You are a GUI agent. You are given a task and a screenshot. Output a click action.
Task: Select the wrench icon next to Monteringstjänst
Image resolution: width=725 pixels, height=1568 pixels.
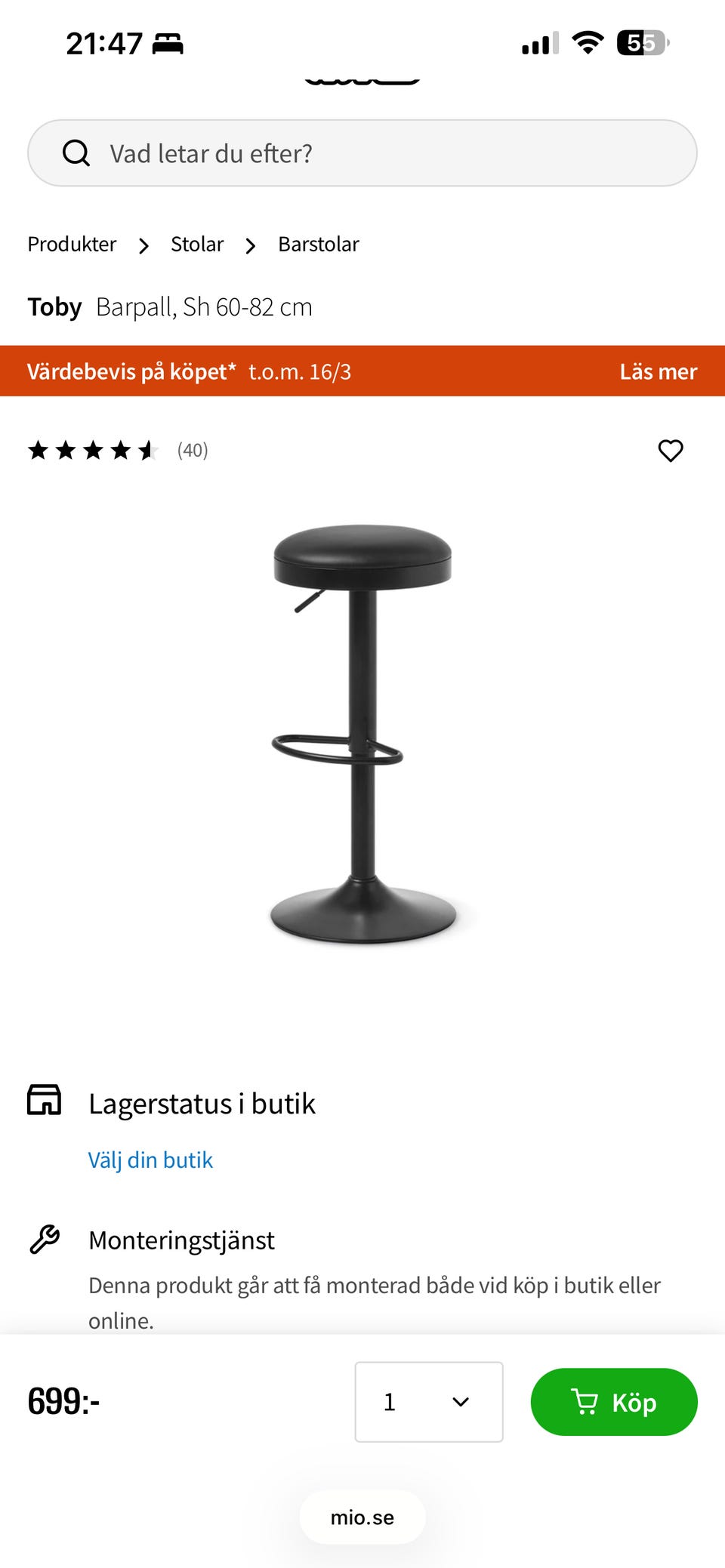pyautogui.click(x=45, y=1239)
